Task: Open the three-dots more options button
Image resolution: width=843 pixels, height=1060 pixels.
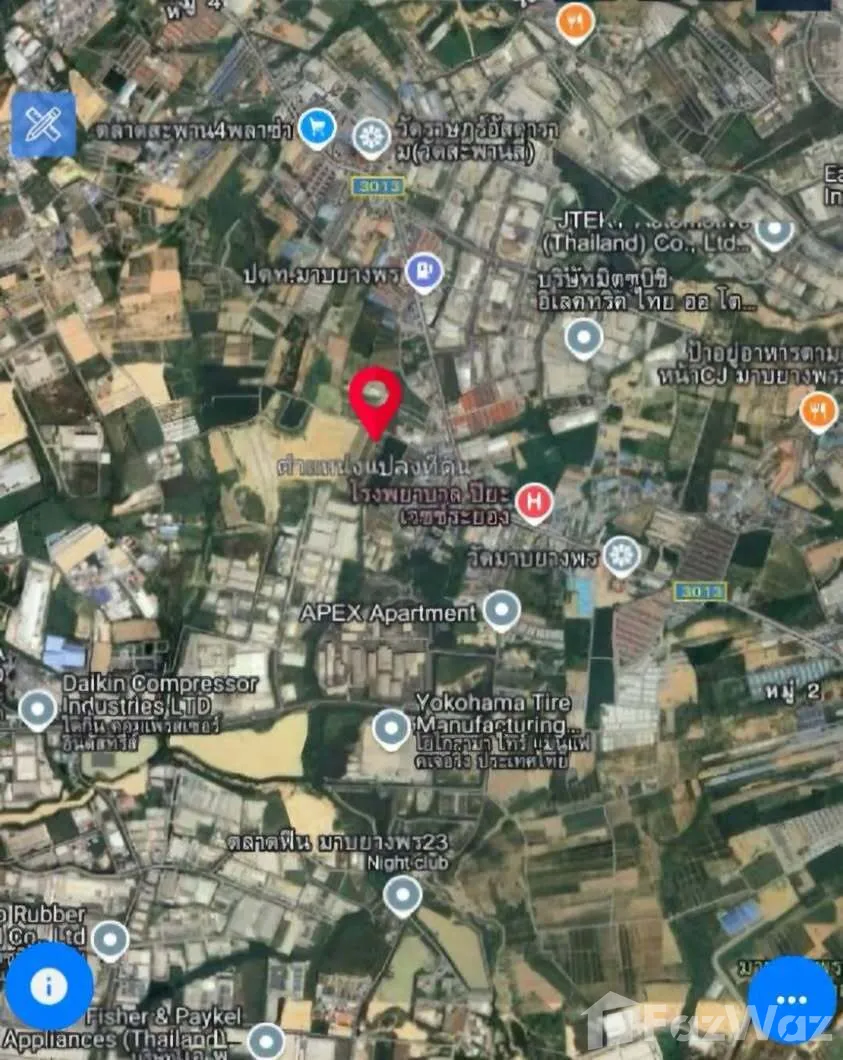Action: coord(791,999)
